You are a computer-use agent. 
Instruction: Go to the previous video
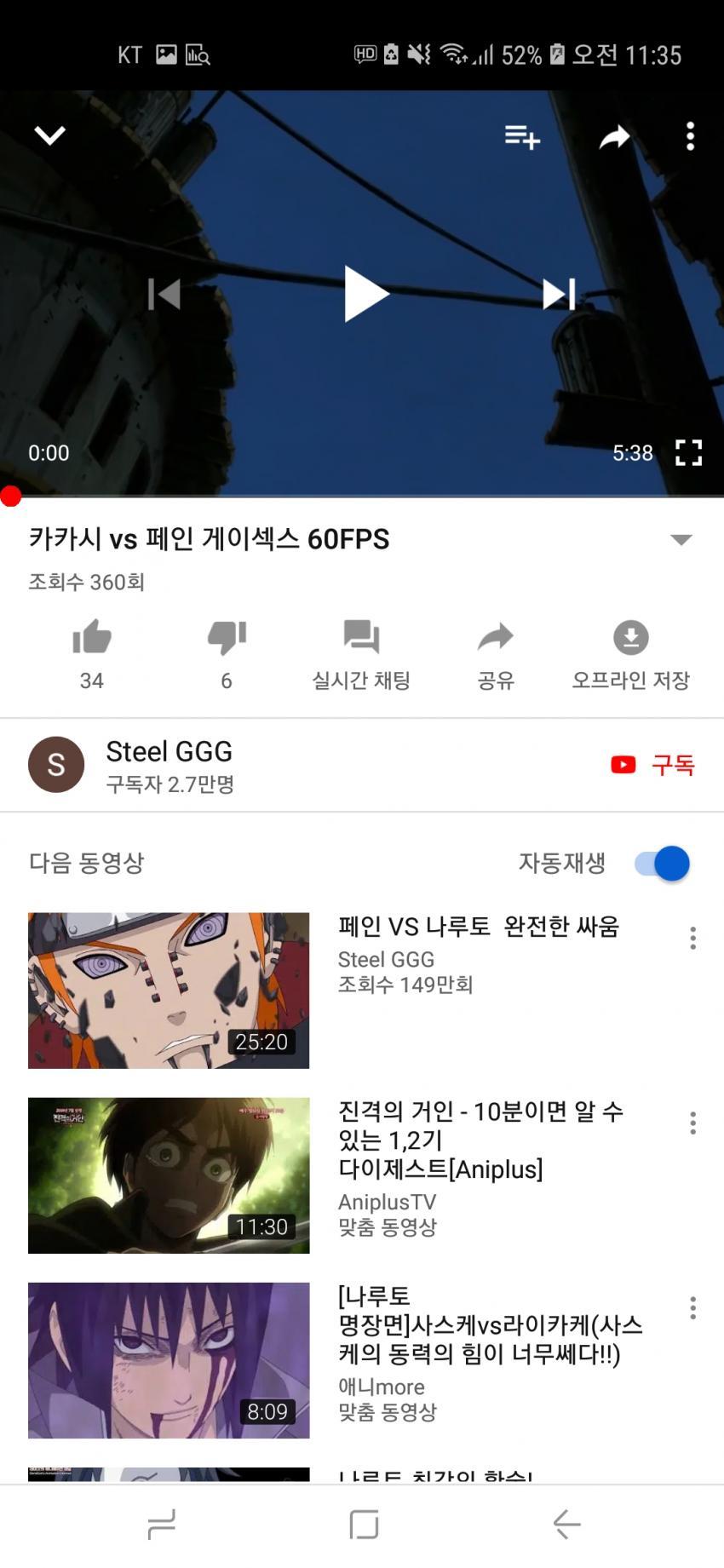[x=164, y=295]
